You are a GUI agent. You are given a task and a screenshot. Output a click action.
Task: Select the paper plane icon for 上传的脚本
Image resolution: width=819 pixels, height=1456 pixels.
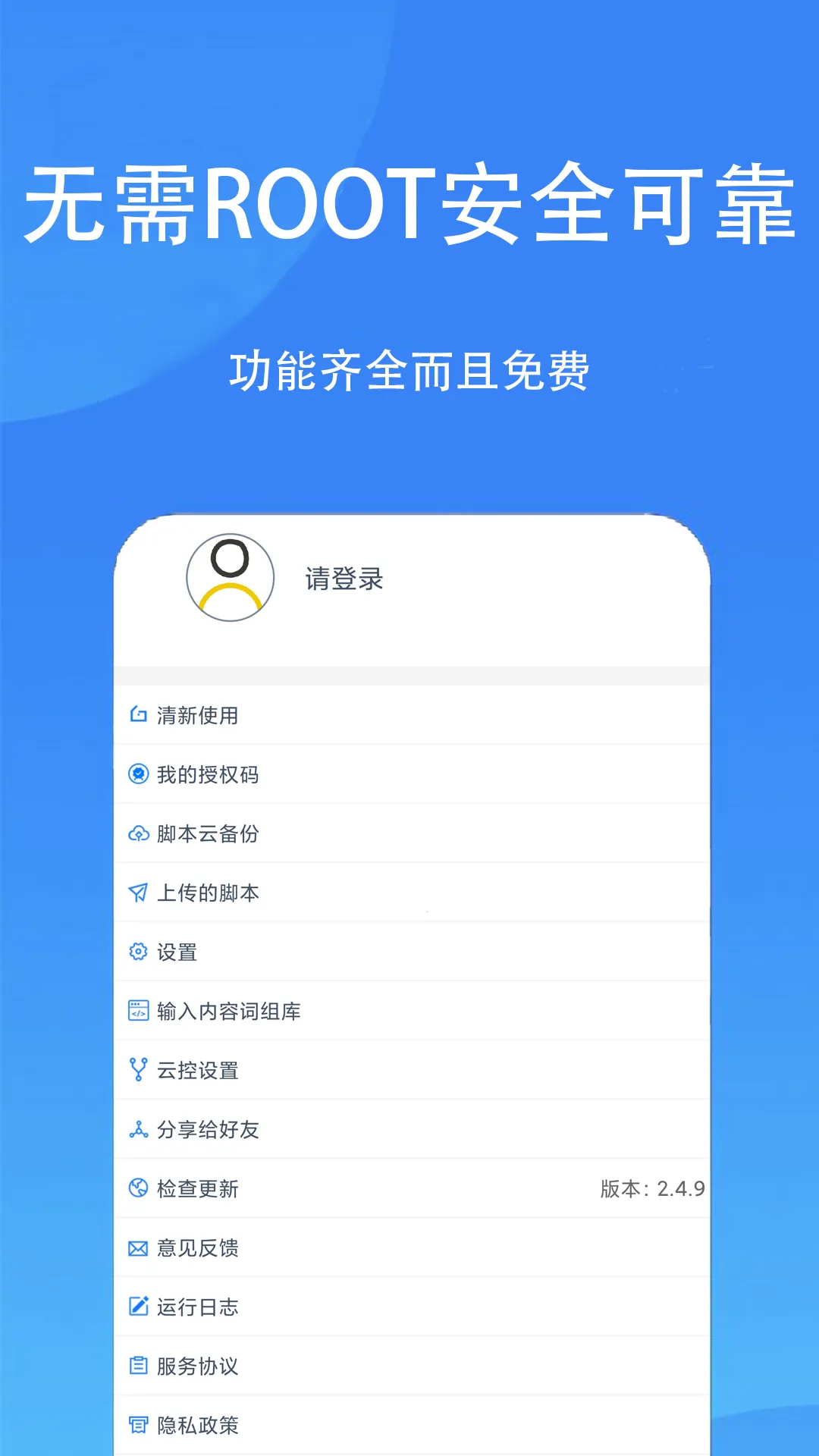coord(137,892)
